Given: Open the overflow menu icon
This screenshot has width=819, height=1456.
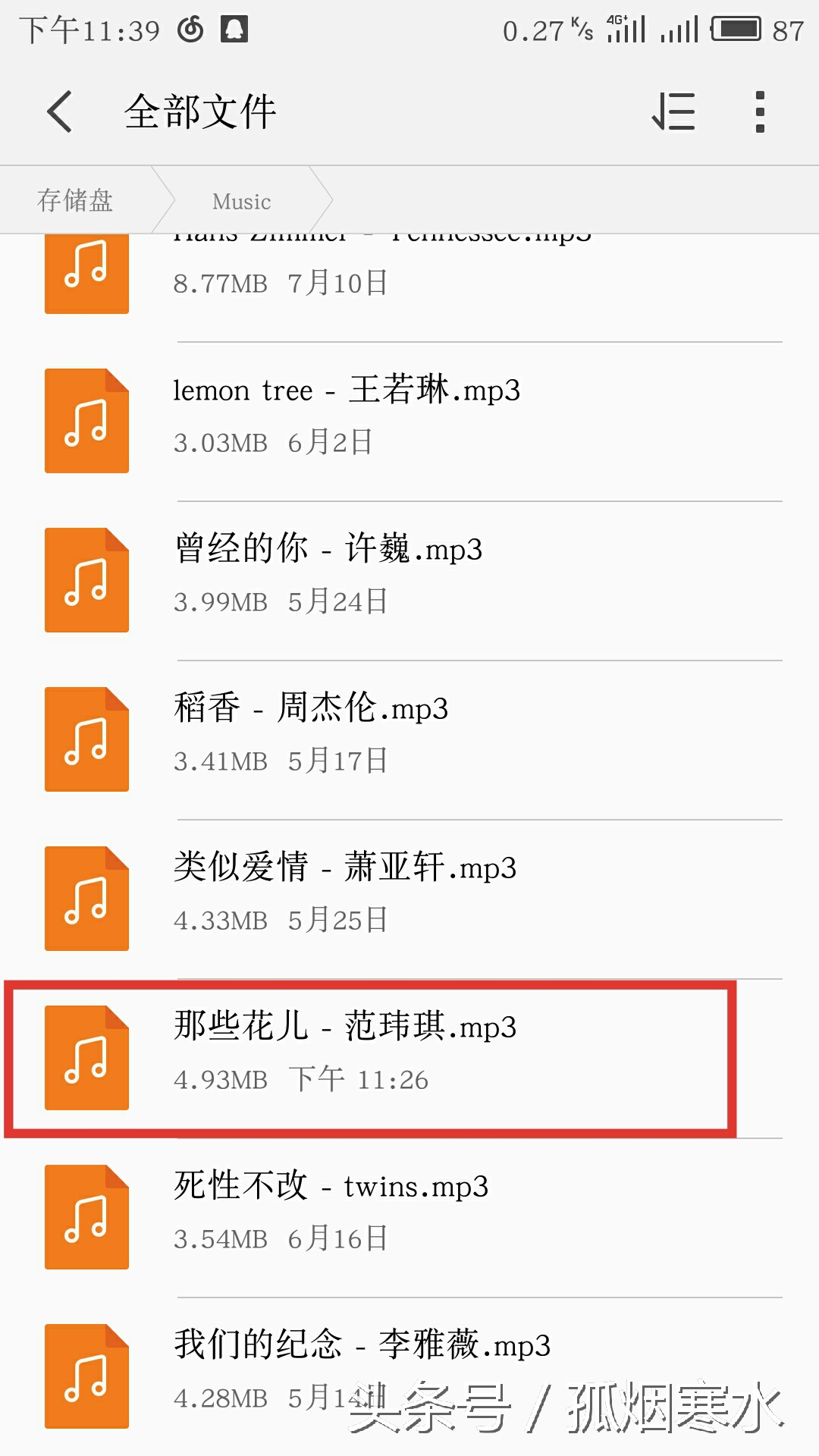Looking at the screenshot, I should [x=758, y=111].
